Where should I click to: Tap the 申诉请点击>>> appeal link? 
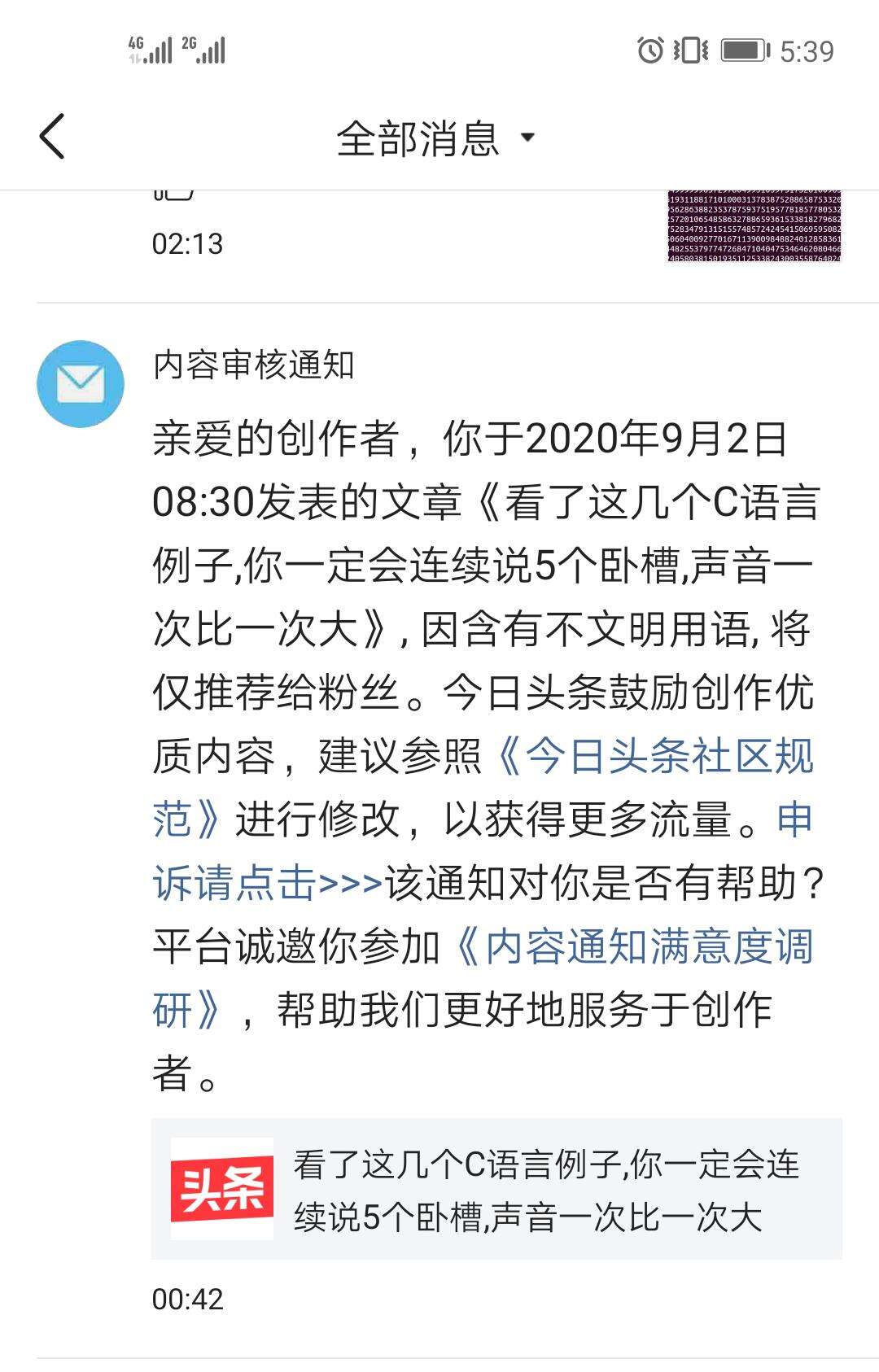[x=267, y=883]
